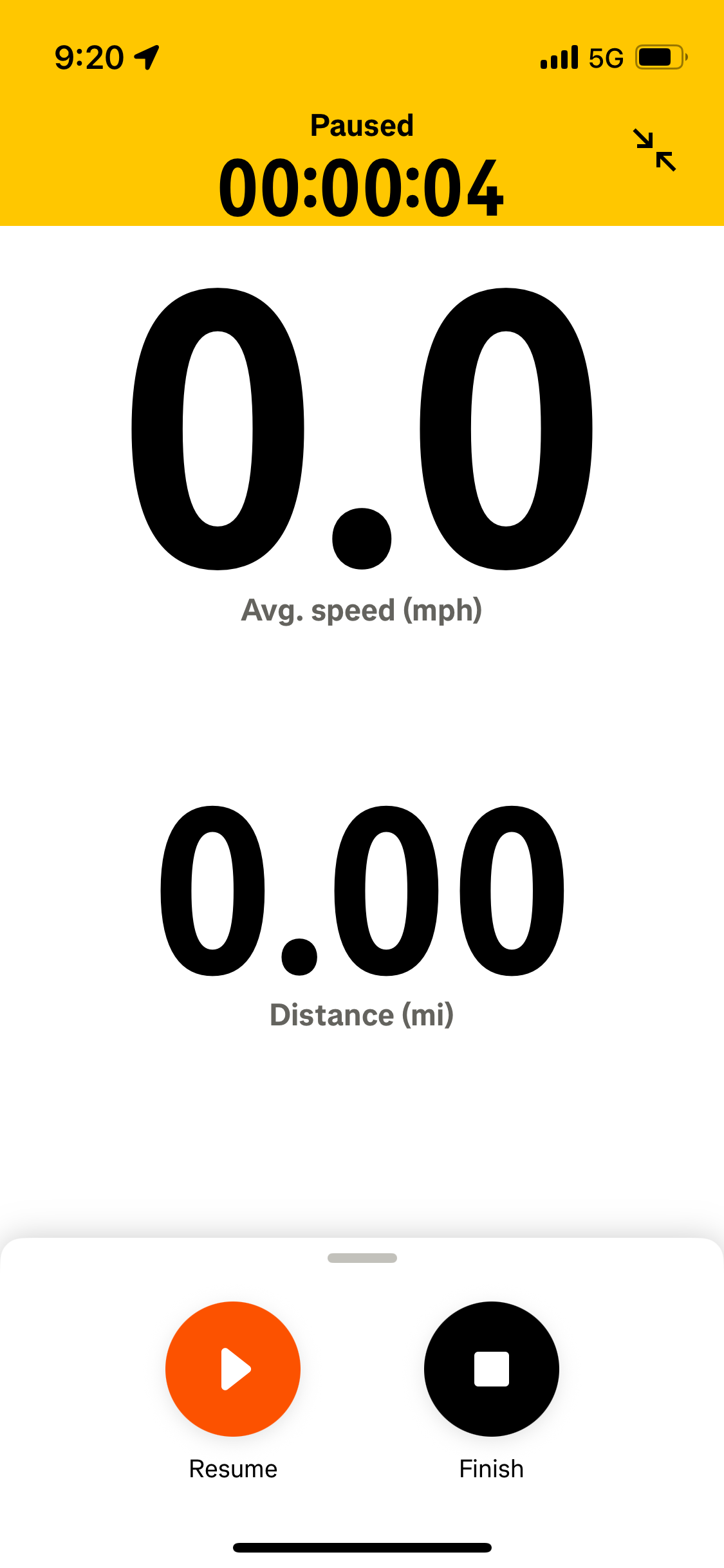
Task: Tap the location arrow in the status bar
Action: [x=147, y=57]
